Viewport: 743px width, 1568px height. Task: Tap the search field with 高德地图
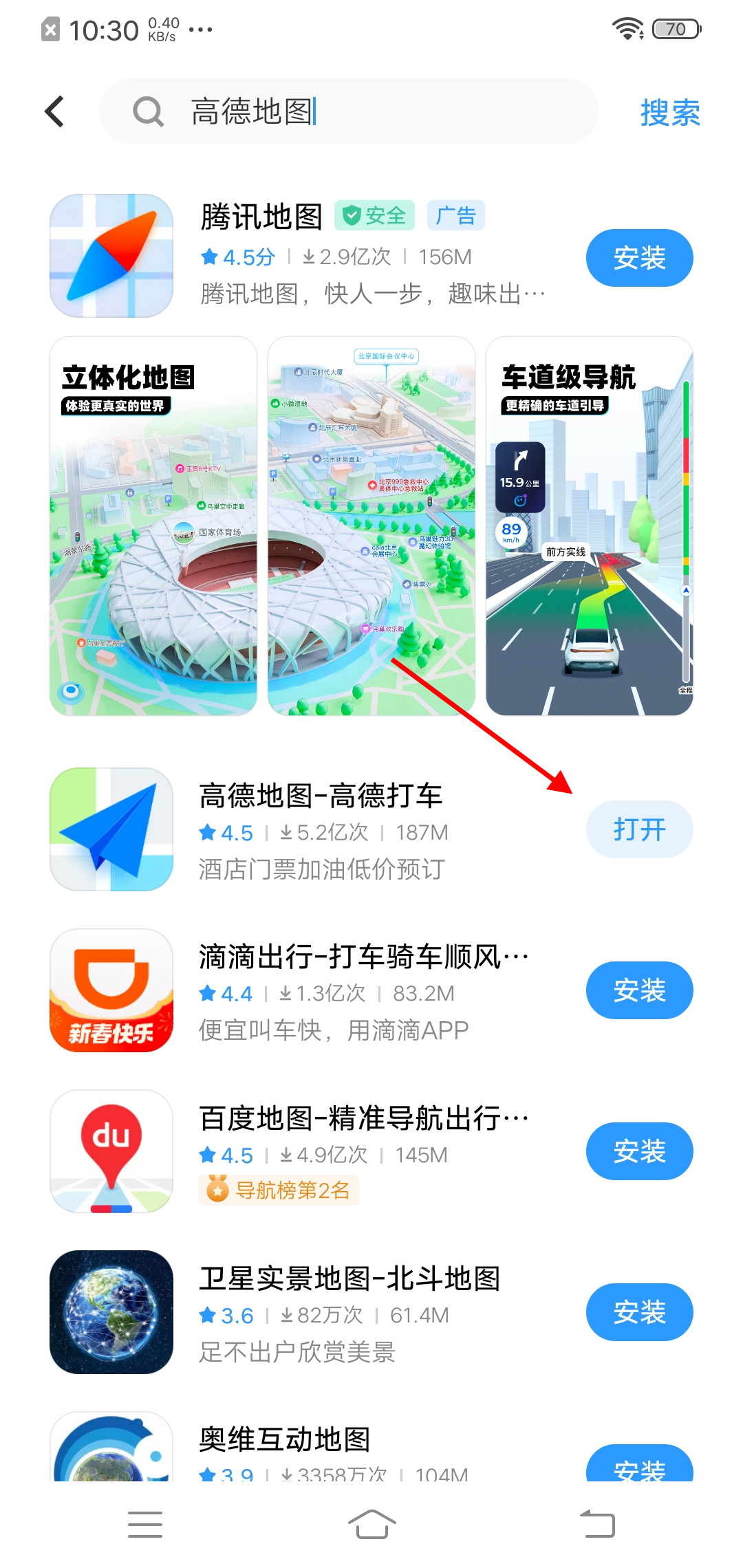tap(358, 112)
